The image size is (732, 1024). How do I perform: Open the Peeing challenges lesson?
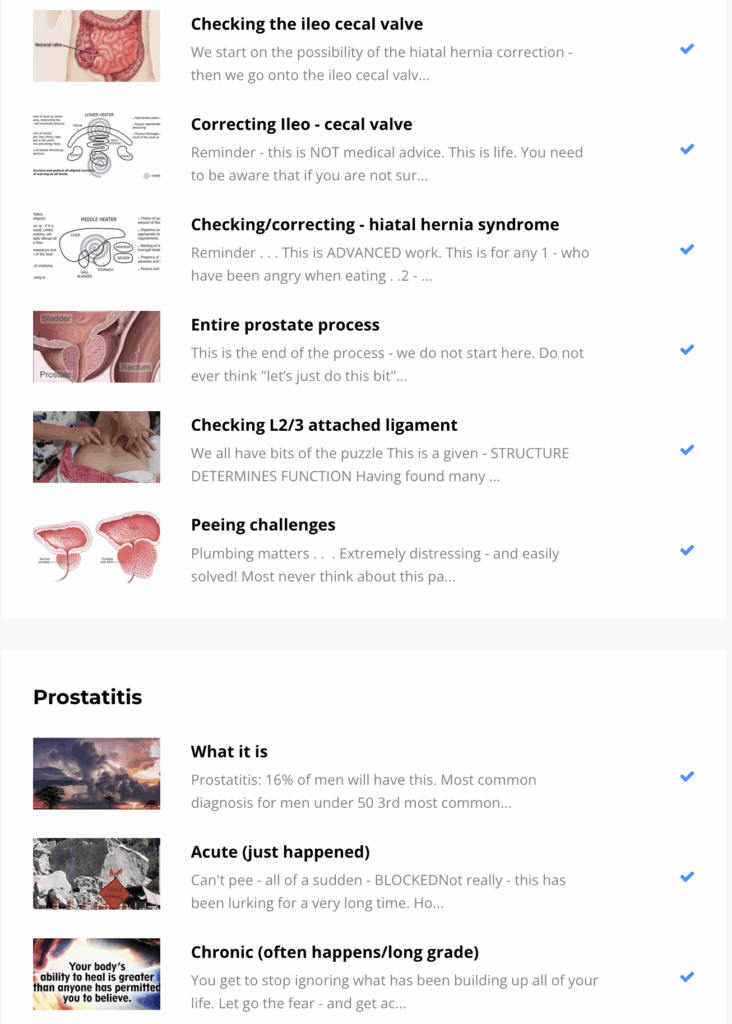point(262,524)
